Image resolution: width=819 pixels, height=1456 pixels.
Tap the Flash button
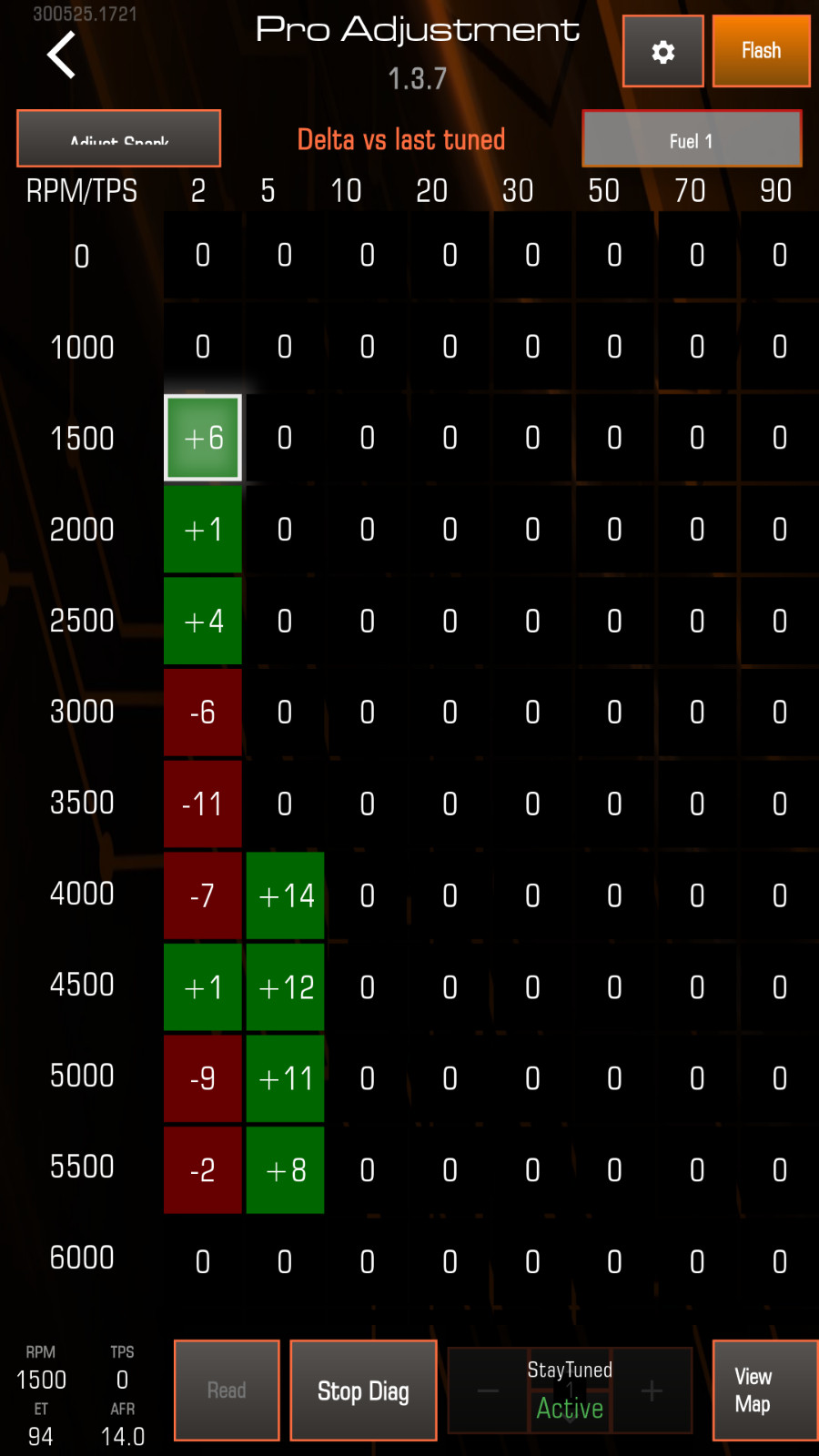(761, 51)
